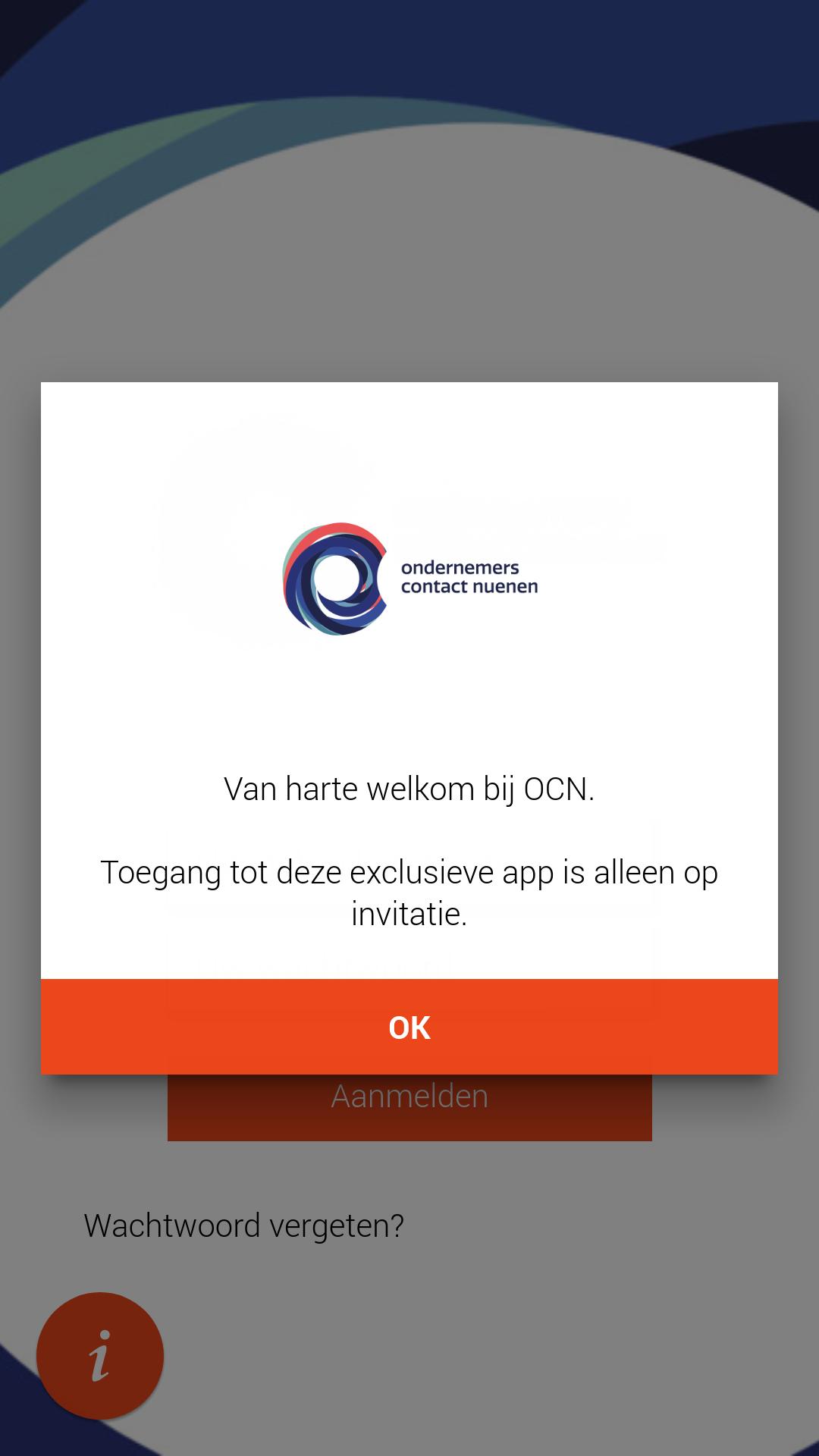Open the Wachtwoord vergeten link
Viewport: 819px width, 1456px height.
click(243, 1225)
